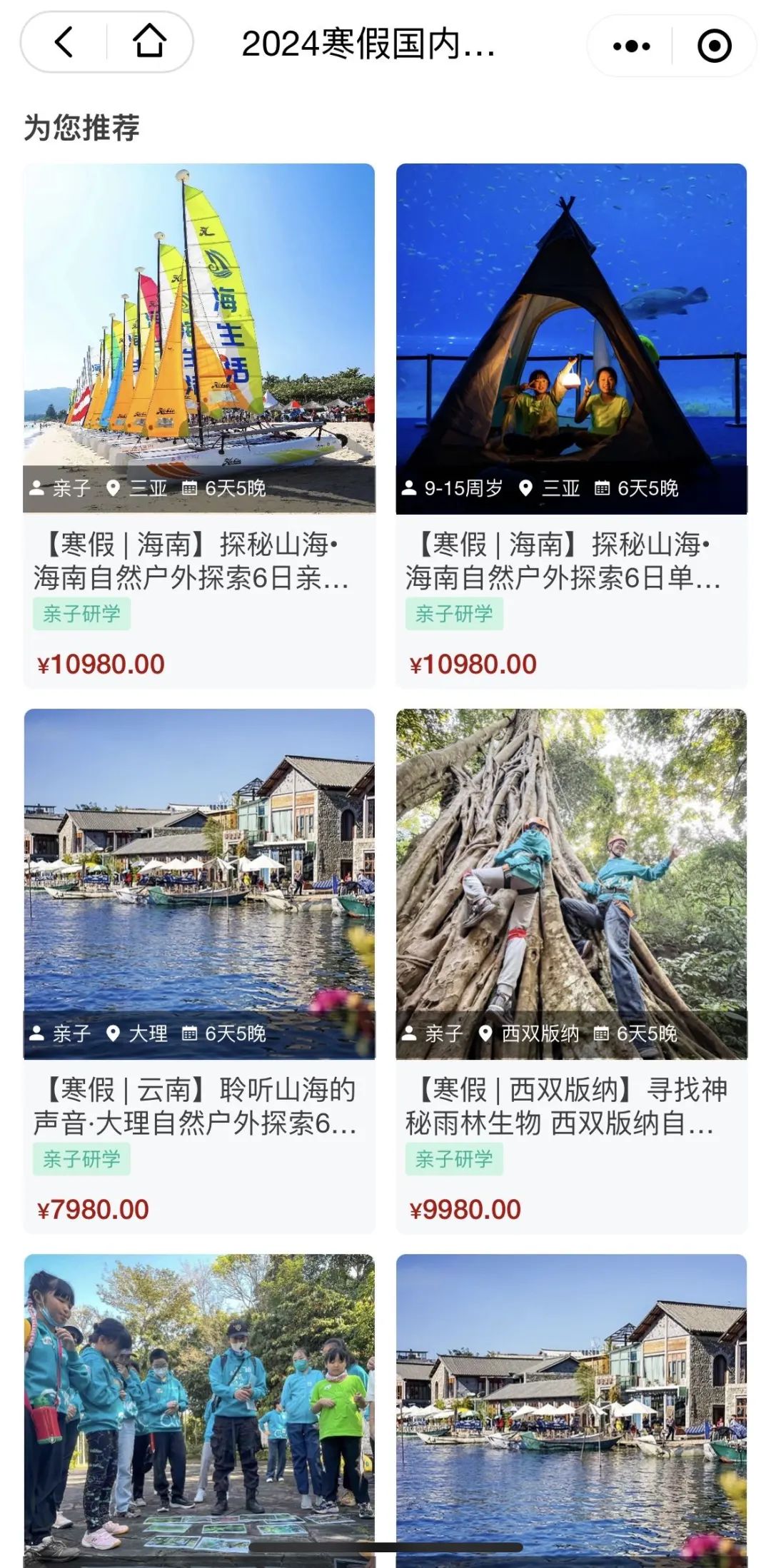Viewport: 771px width, 1568px height.
Task: Return to the mini program home
Action: click(149, 43)
